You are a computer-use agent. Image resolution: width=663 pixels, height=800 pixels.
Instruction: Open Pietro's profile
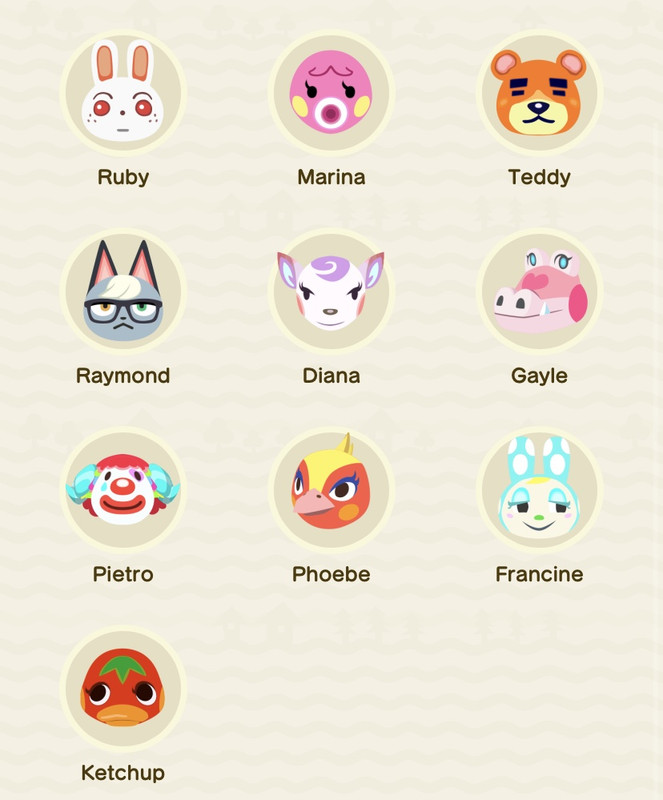[123, 490]
